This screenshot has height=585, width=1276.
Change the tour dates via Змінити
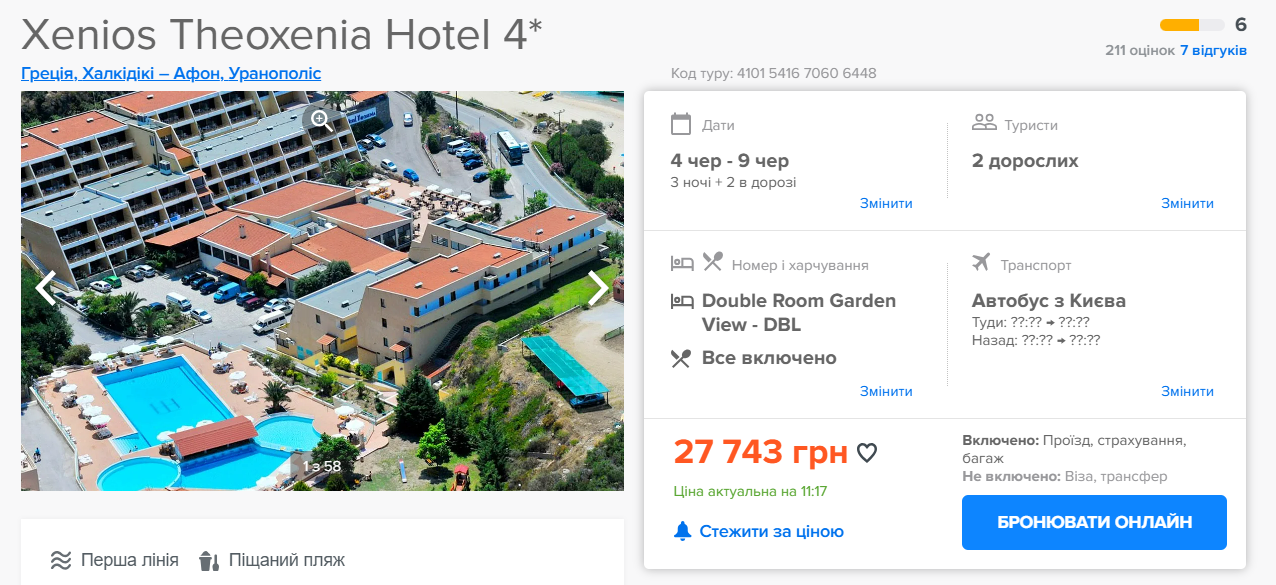pos(885,203)
